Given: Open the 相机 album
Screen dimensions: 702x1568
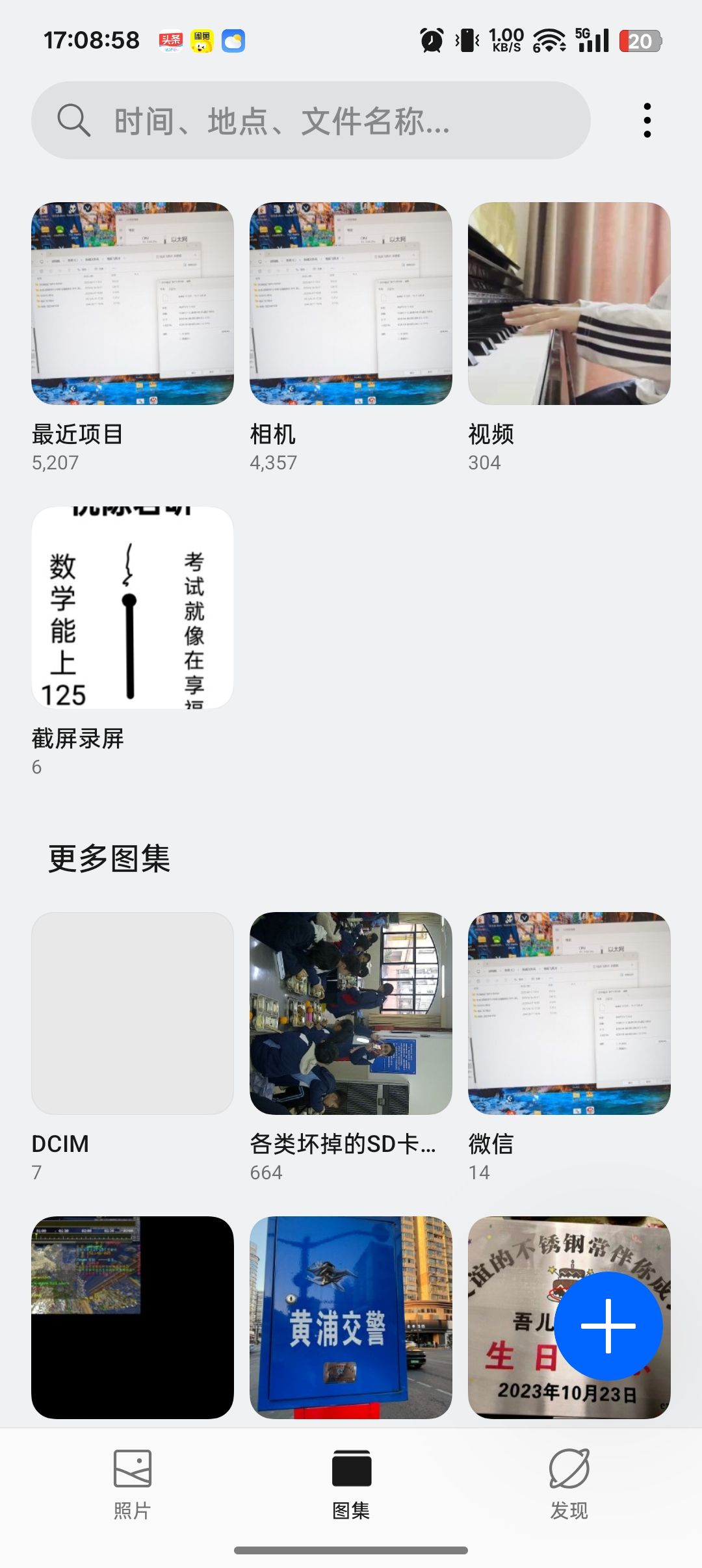Looking at the screenshot, I should (351, 304).
